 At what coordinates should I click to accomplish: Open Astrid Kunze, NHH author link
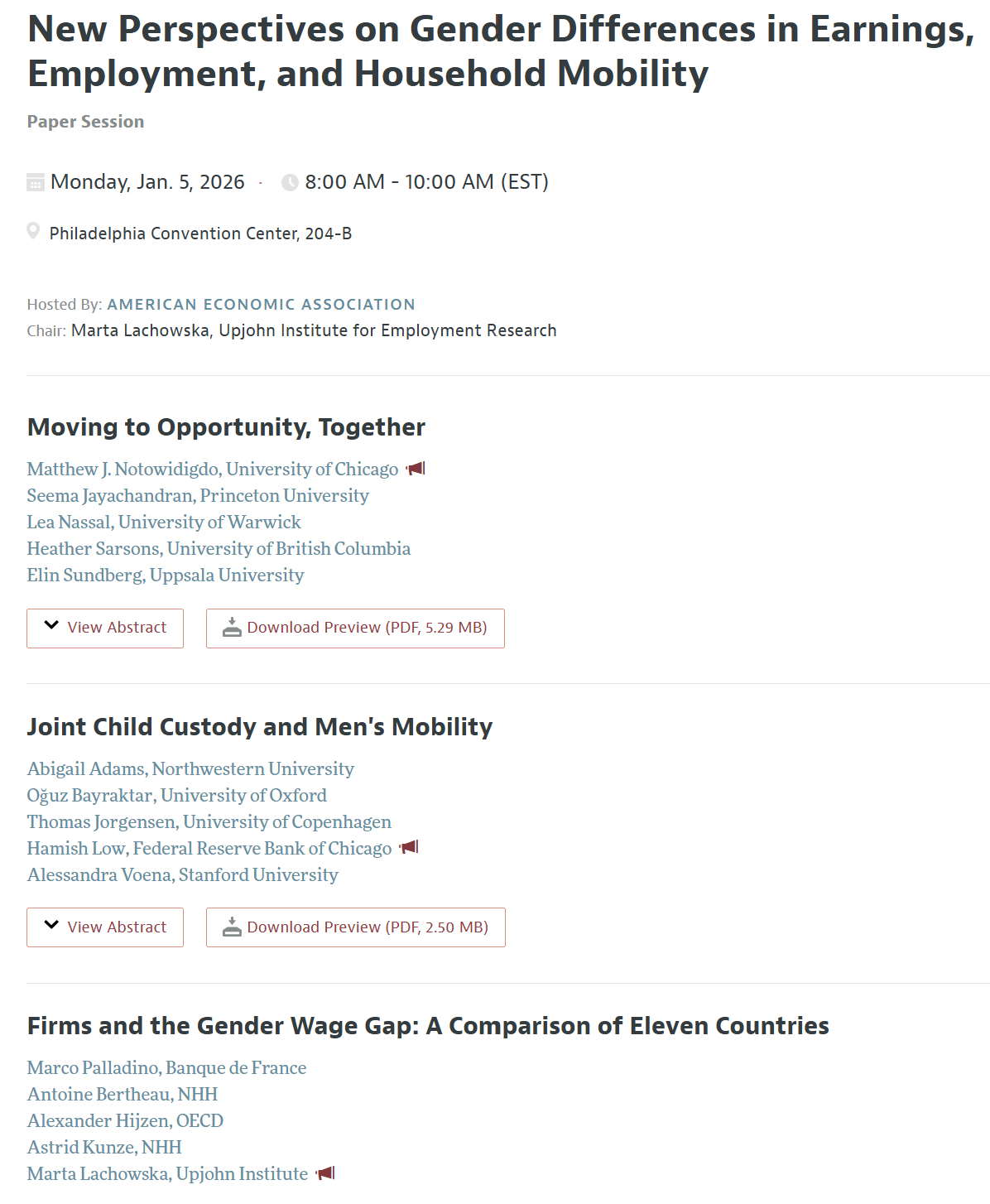[104, 1148]
